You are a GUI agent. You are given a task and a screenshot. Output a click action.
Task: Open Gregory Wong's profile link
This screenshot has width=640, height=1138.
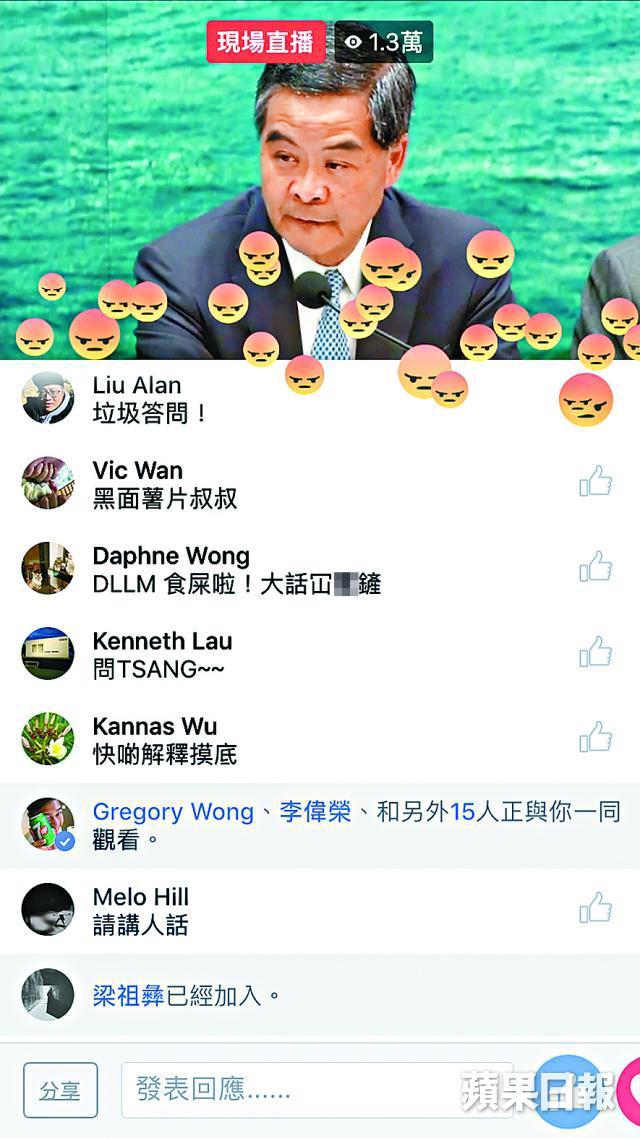coord(173,812)
